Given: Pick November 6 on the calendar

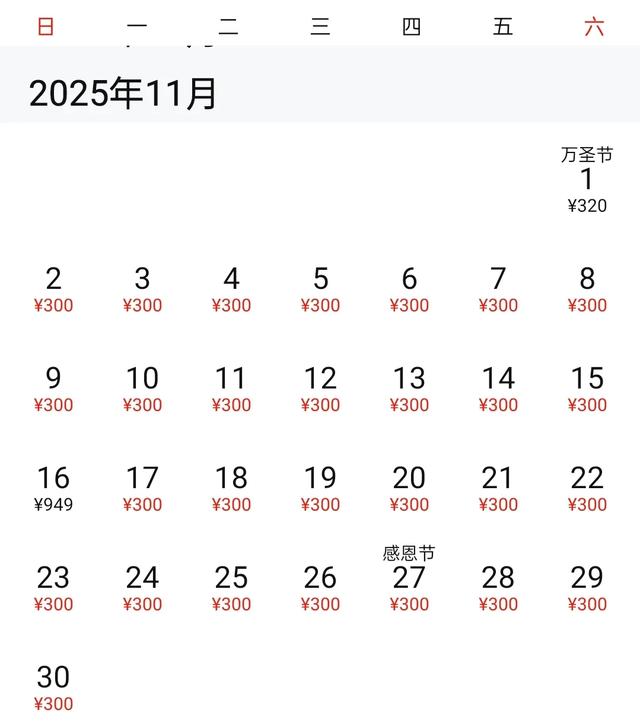Looking at the screenshot, I should click(409, 288).
